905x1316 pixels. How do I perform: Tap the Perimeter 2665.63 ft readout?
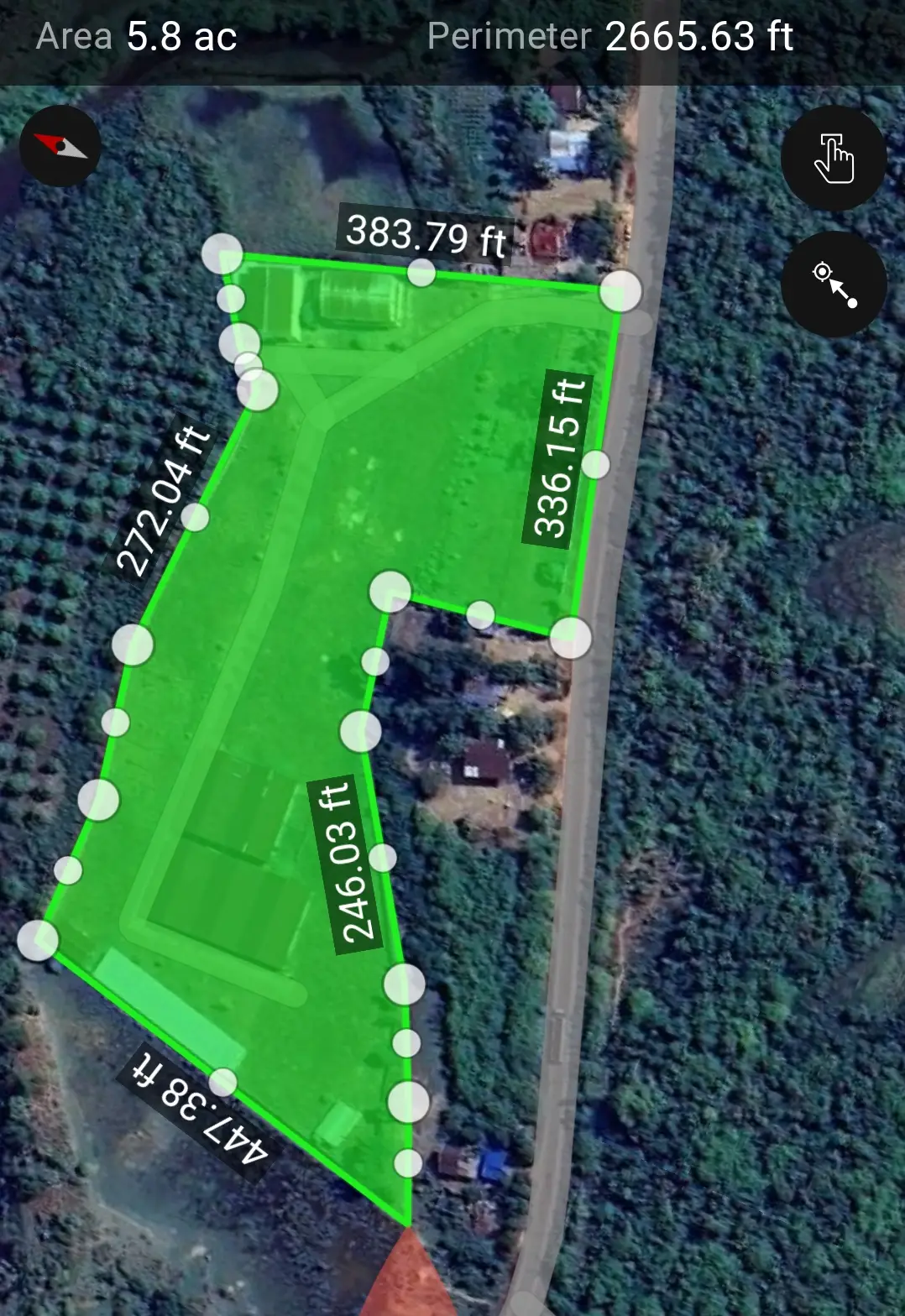coord(608,37)
